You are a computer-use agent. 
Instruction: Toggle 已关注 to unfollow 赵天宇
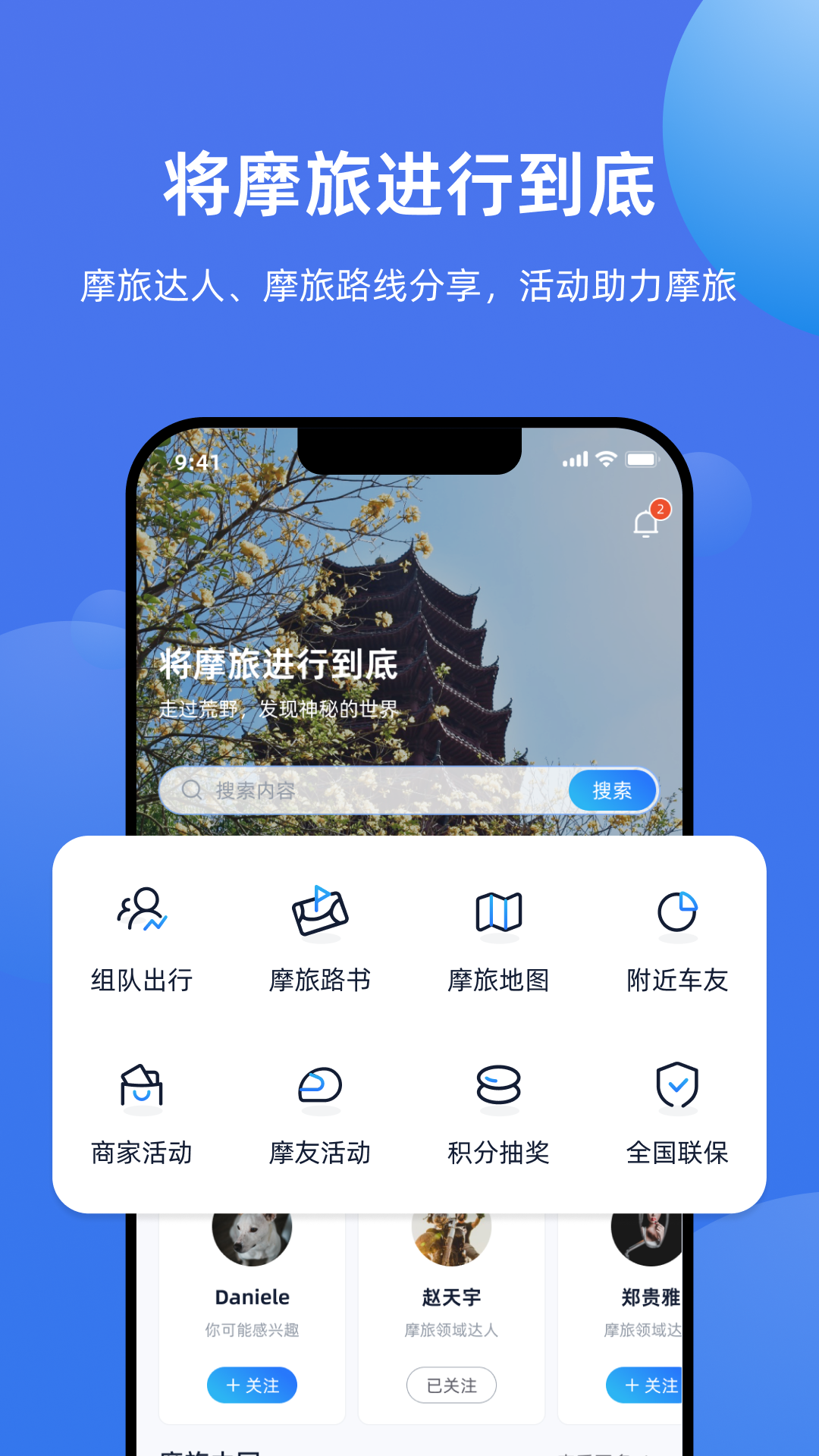(450, 1385)
